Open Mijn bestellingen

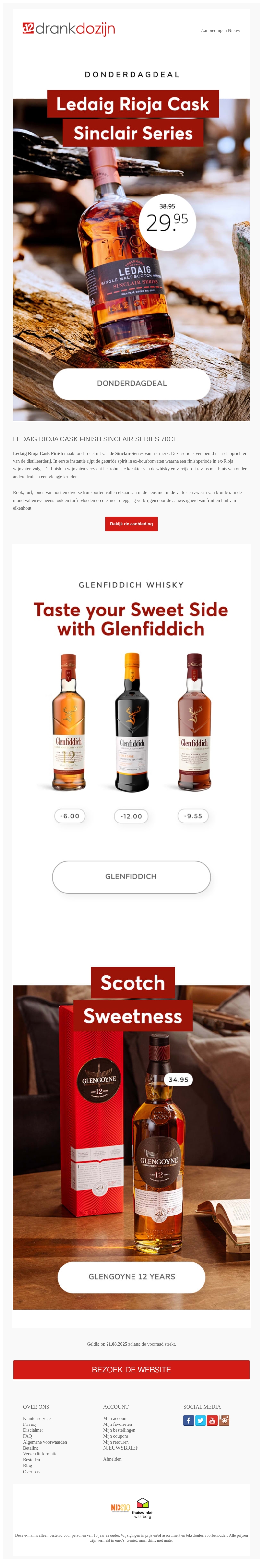(119, 1430)
